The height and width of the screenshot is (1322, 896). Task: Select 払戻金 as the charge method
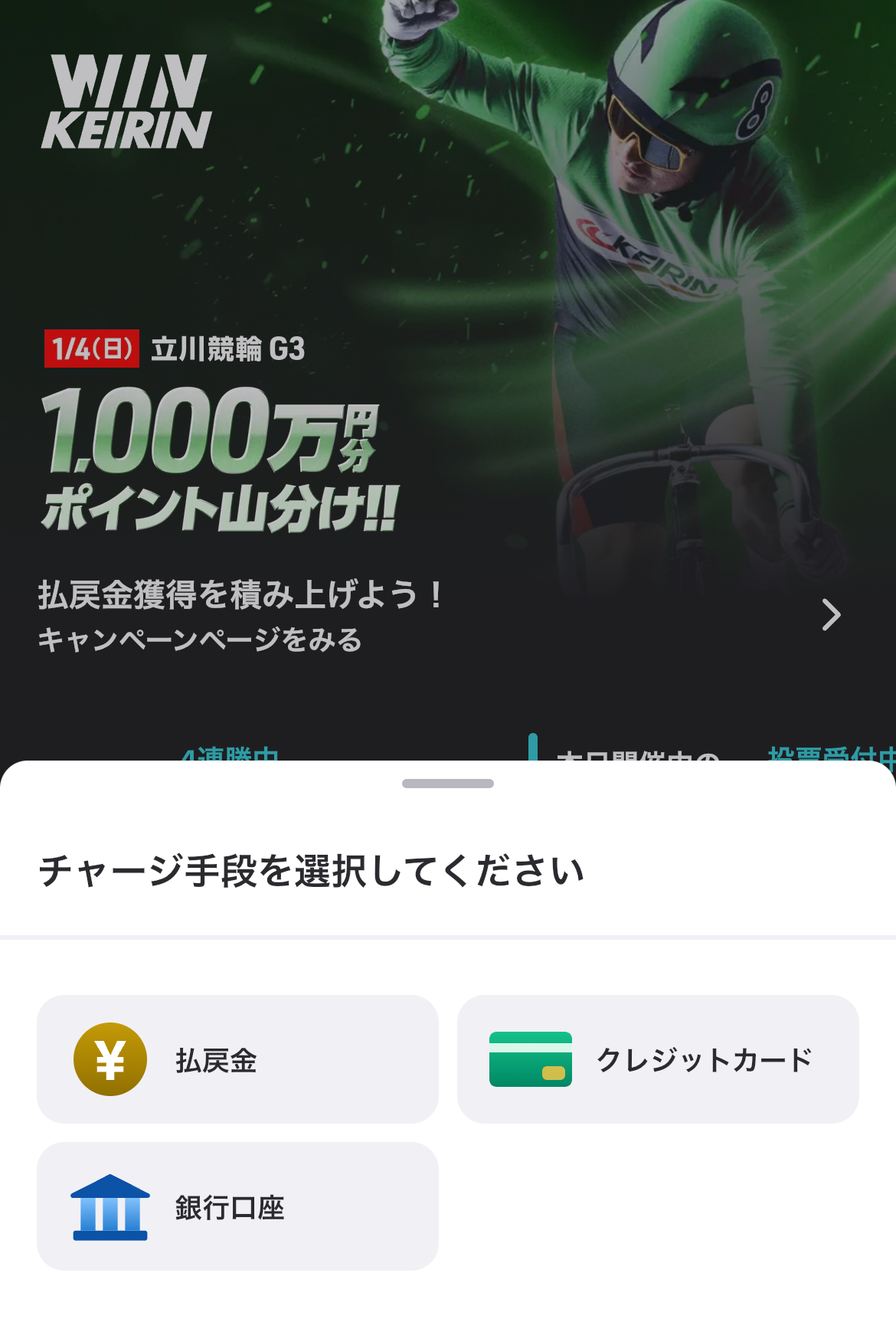[237, 1059]
